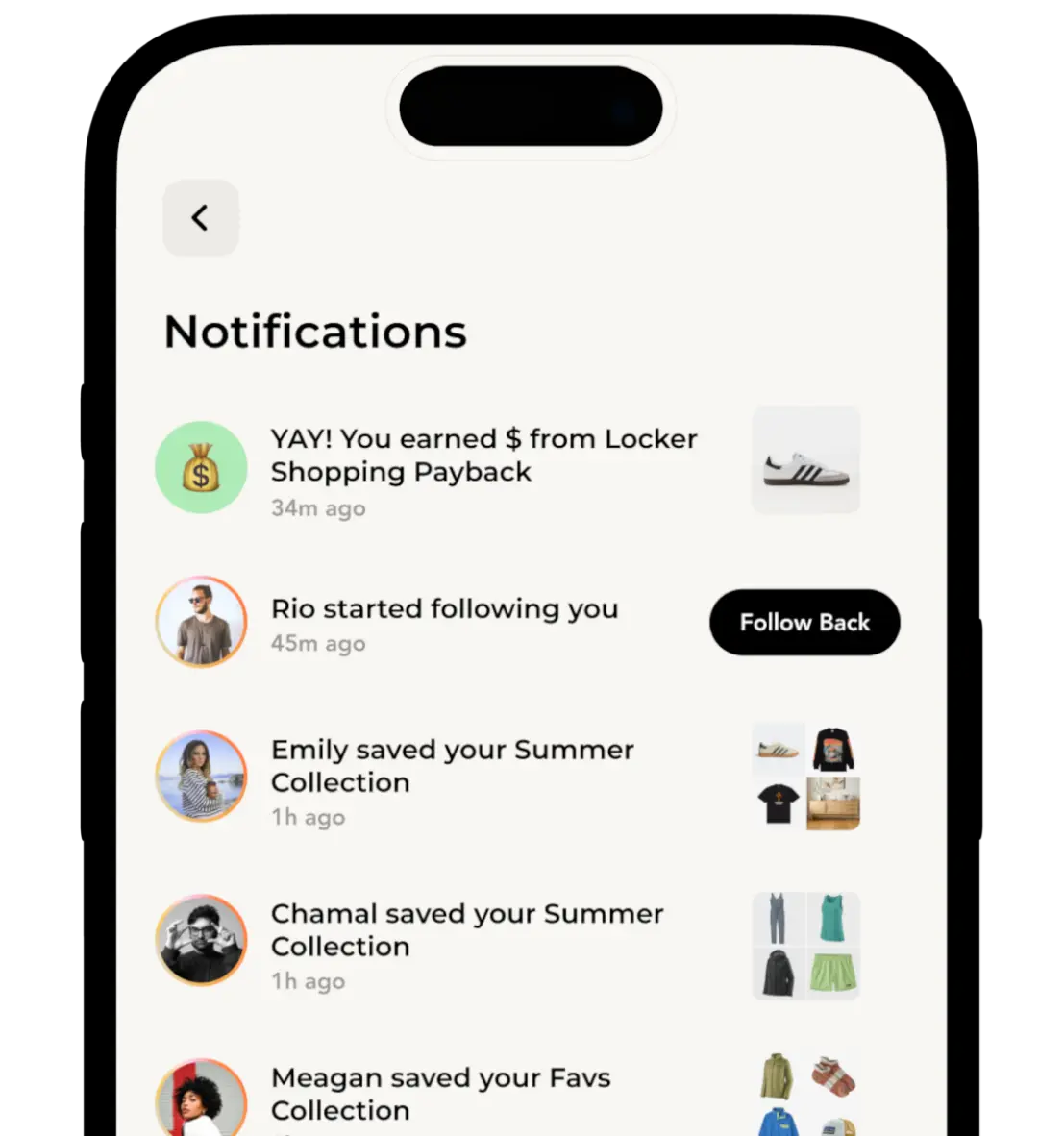The height and width of the screenshot is (1136, 1064).
Task: View Chamal's Summer Collection thumbnail grid
Action: pyautogui.click(x=805, y=946)
